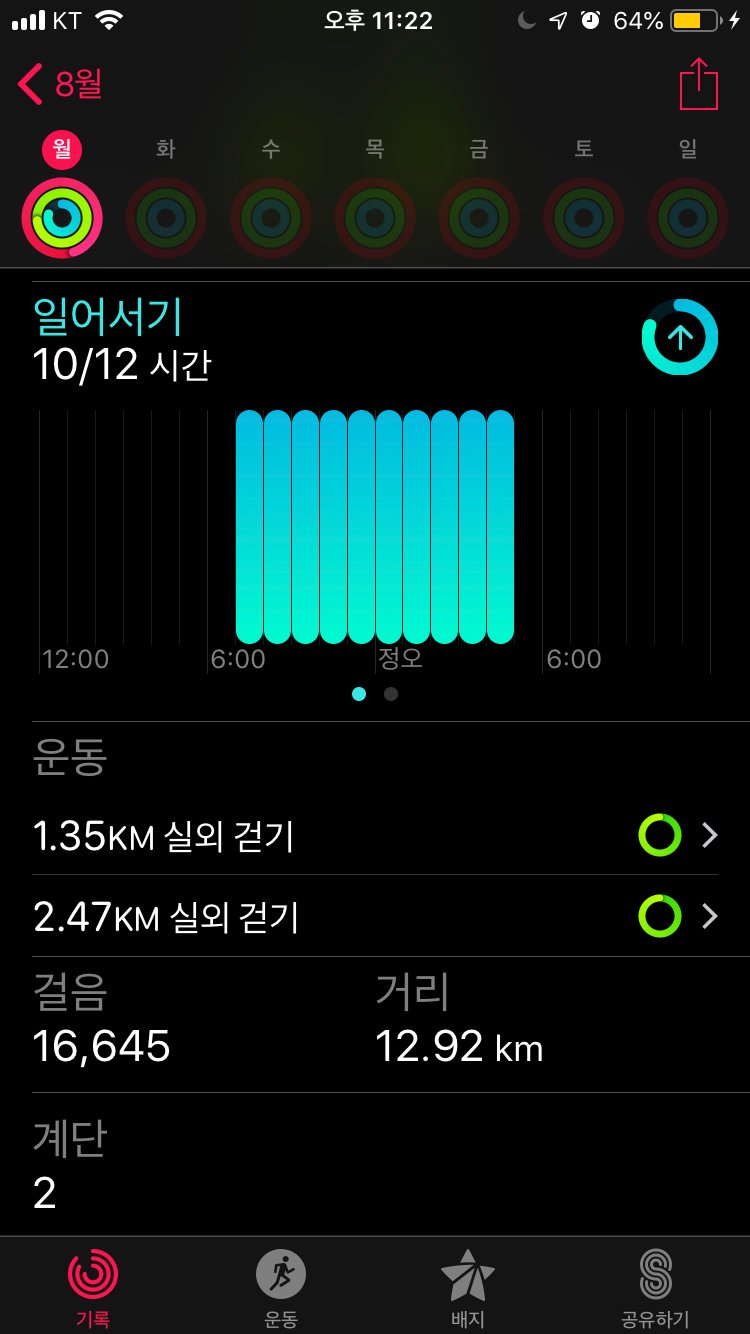This screenshot has height=1334, width=750.
Task: Select the 월 (Monday) activity ring
Action: click(x=62, y=217)
